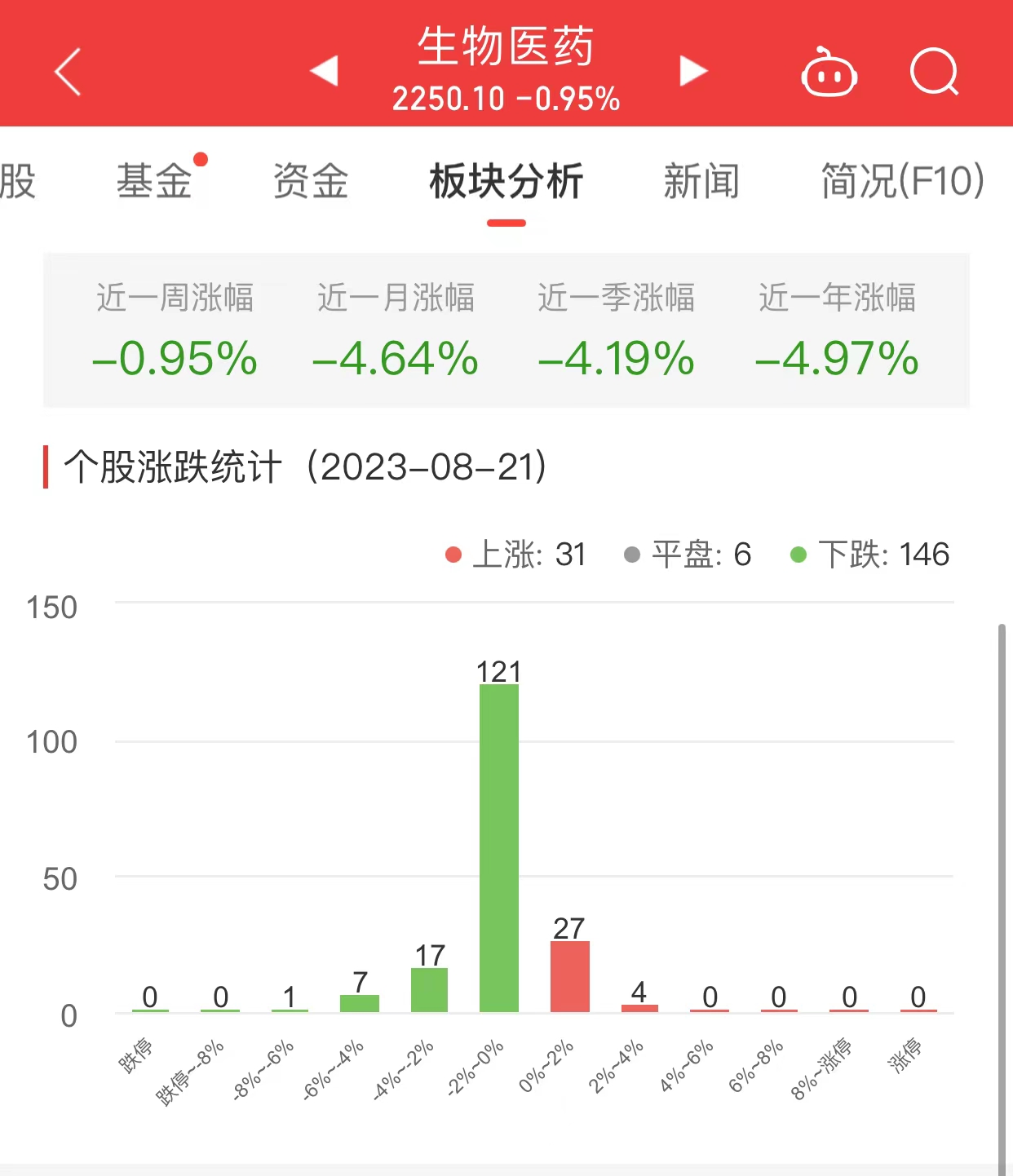1013x1176 pixels.
Task: Toggle the 下跌 legend item
Action: tap(870, 555)
